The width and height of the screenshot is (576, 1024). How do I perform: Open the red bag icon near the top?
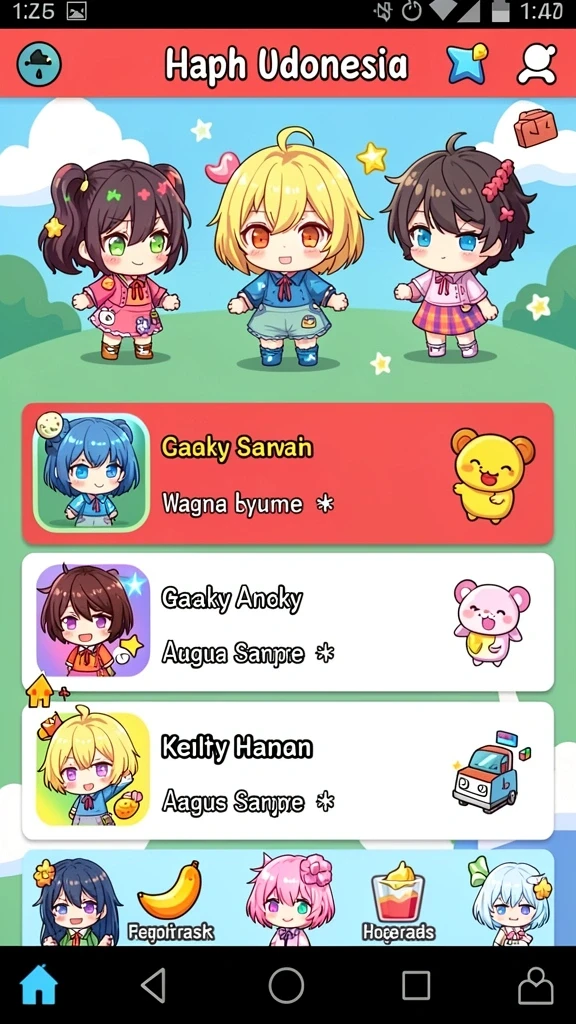536,128
